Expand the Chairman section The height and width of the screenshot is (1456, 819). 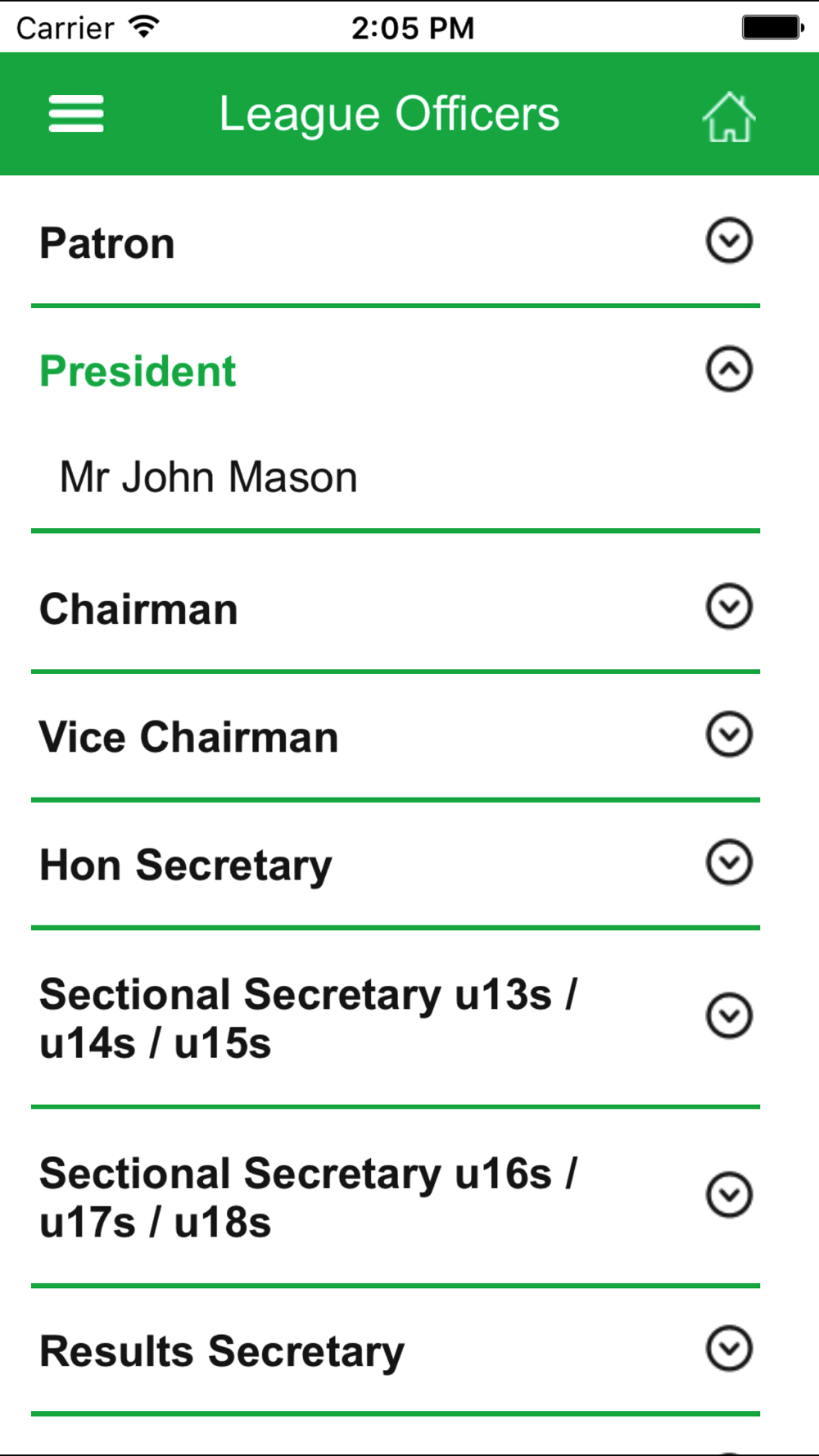tap(396, 608)
